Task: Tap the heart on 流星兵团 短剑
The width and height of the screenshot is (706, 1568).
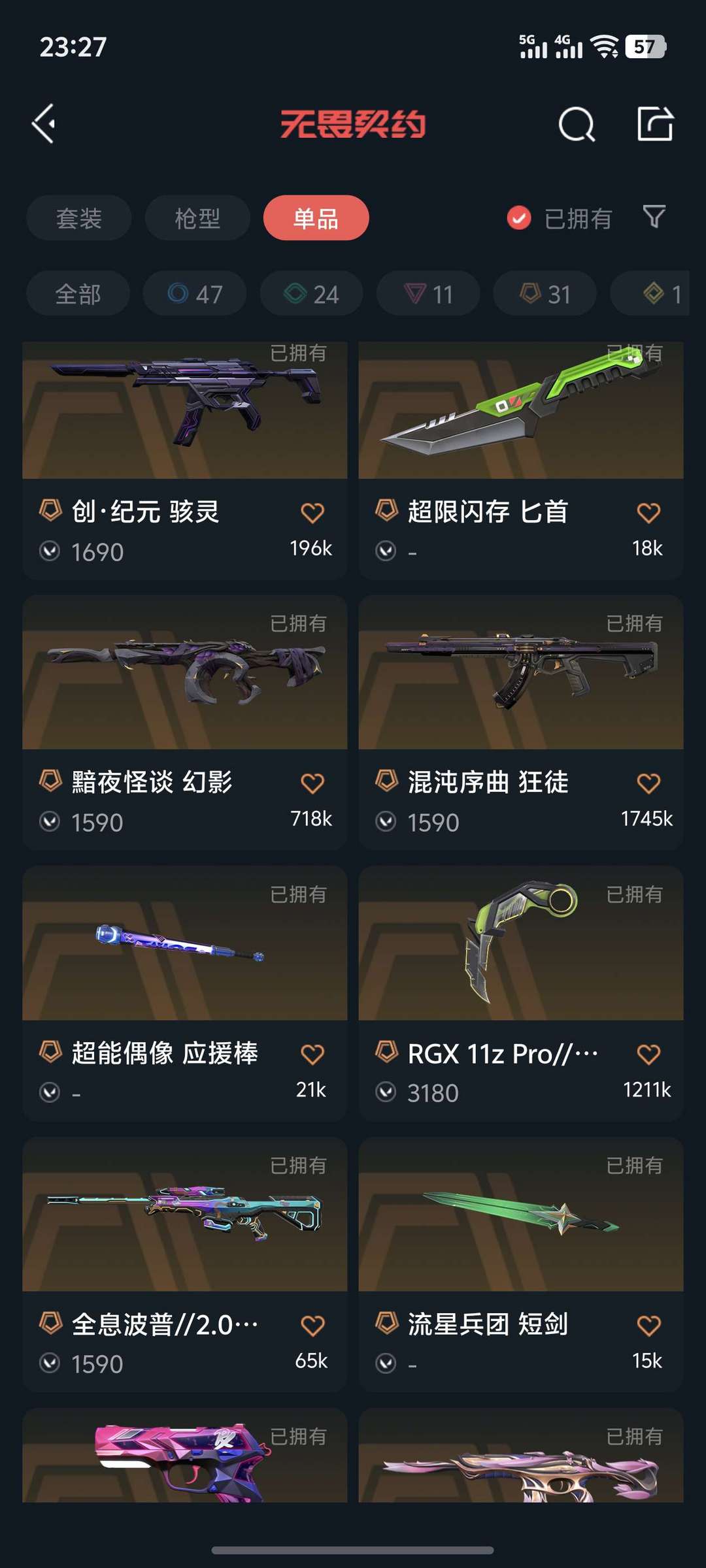Action: point(648,1326)
